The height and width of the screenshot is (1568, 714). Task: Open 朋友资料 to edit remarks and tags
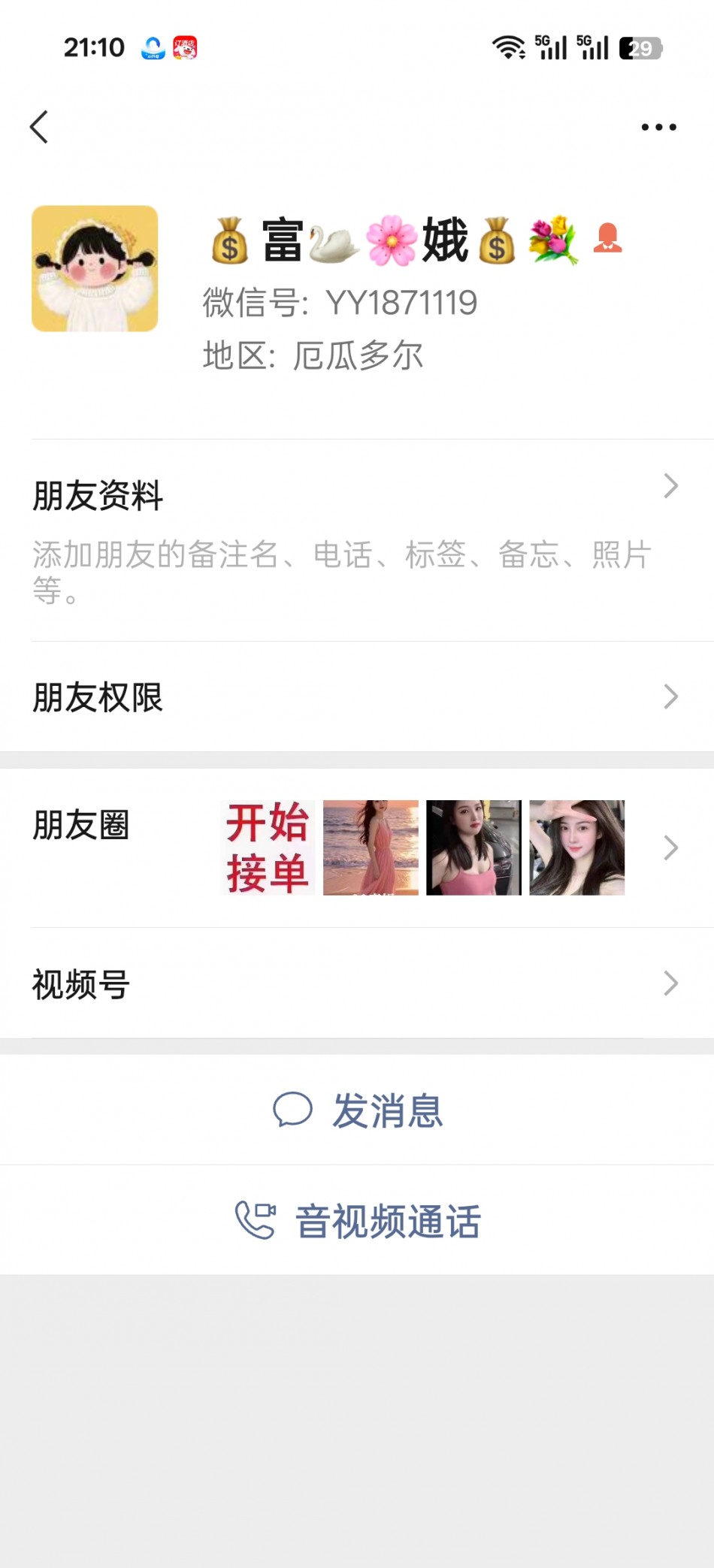click(x=356, y=539)
